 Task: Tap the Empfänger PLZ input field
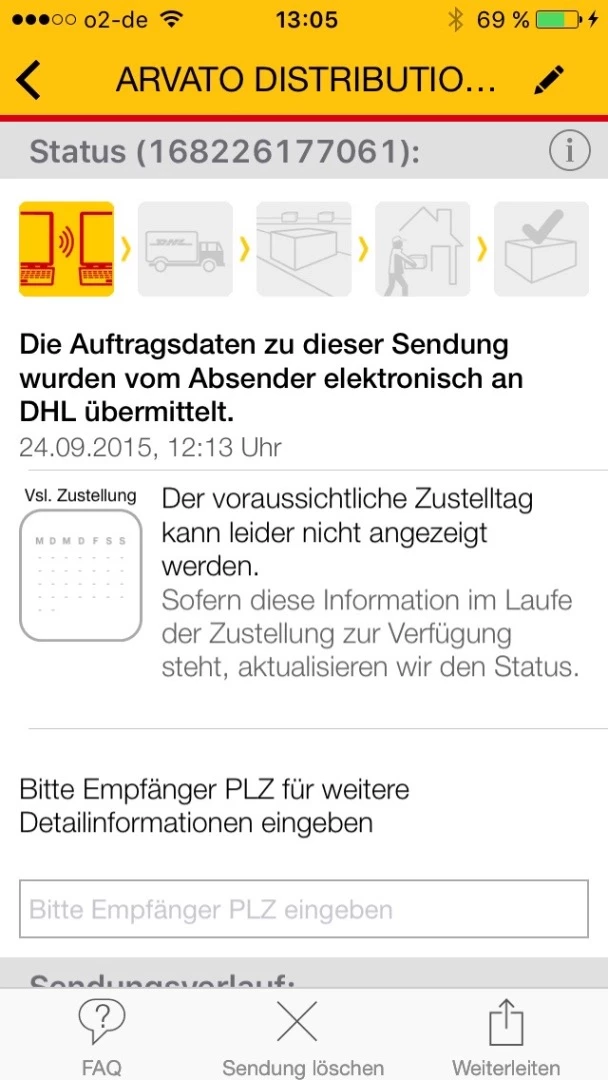tap(304, 909)
